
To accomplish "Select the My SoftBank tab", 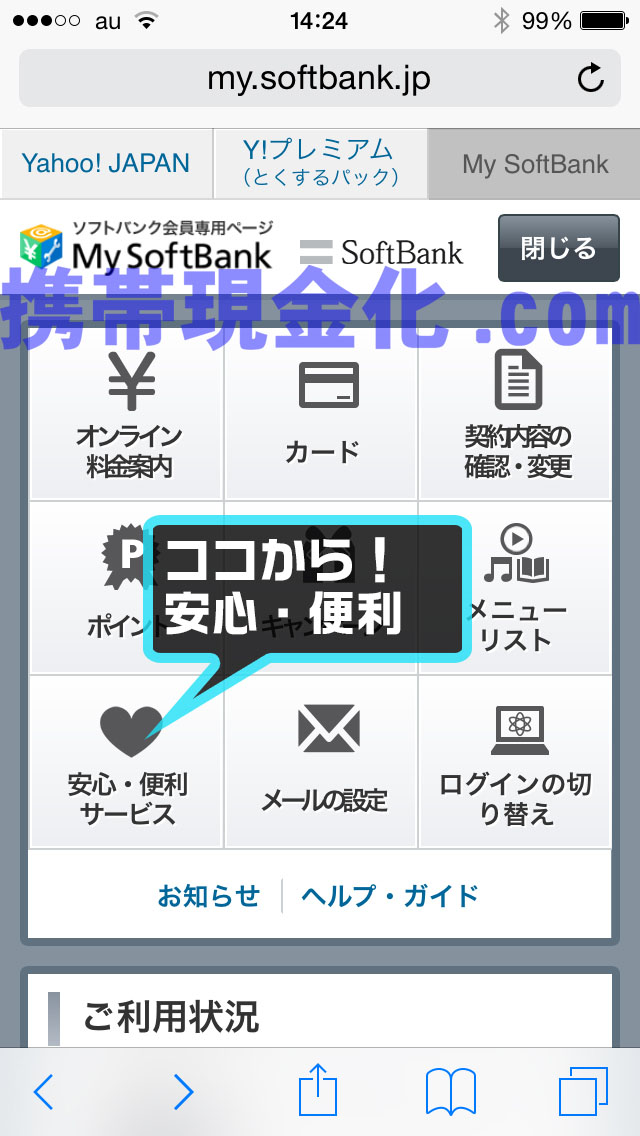I will point(534,164).
